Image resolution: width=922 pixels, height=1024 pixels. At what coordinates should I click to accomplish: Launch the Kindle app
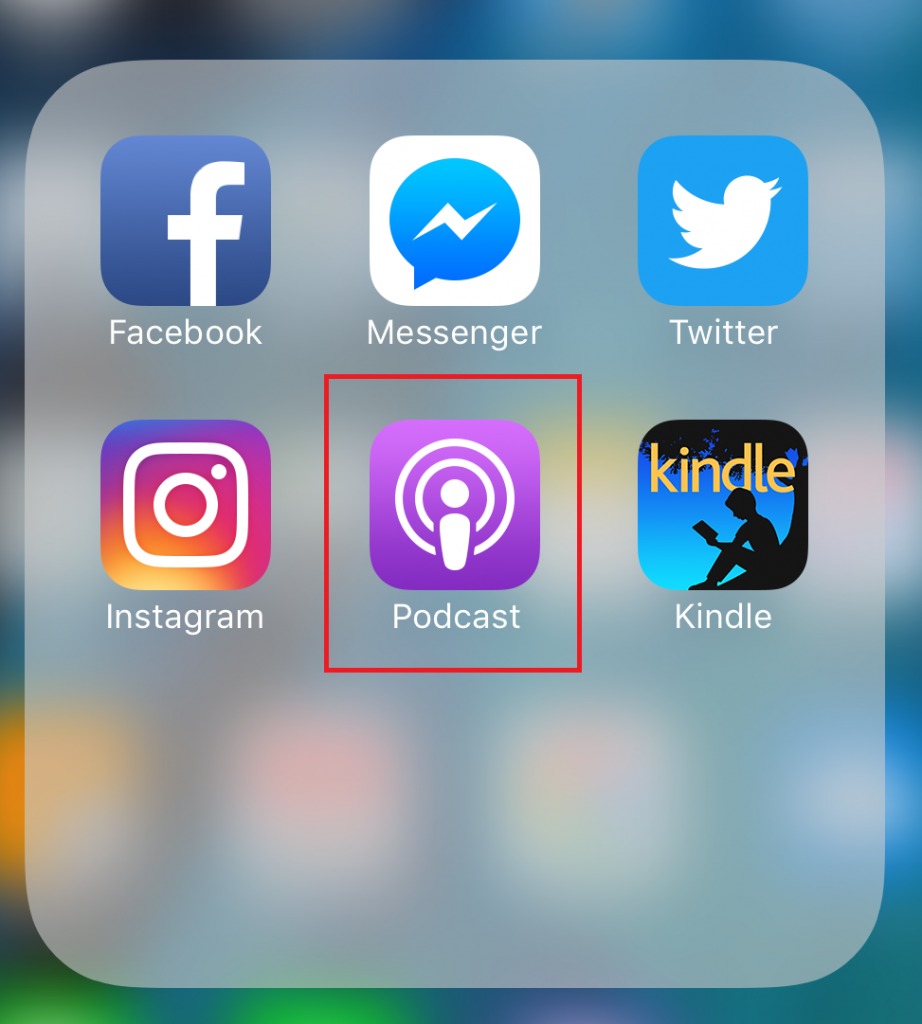point(722,505)
